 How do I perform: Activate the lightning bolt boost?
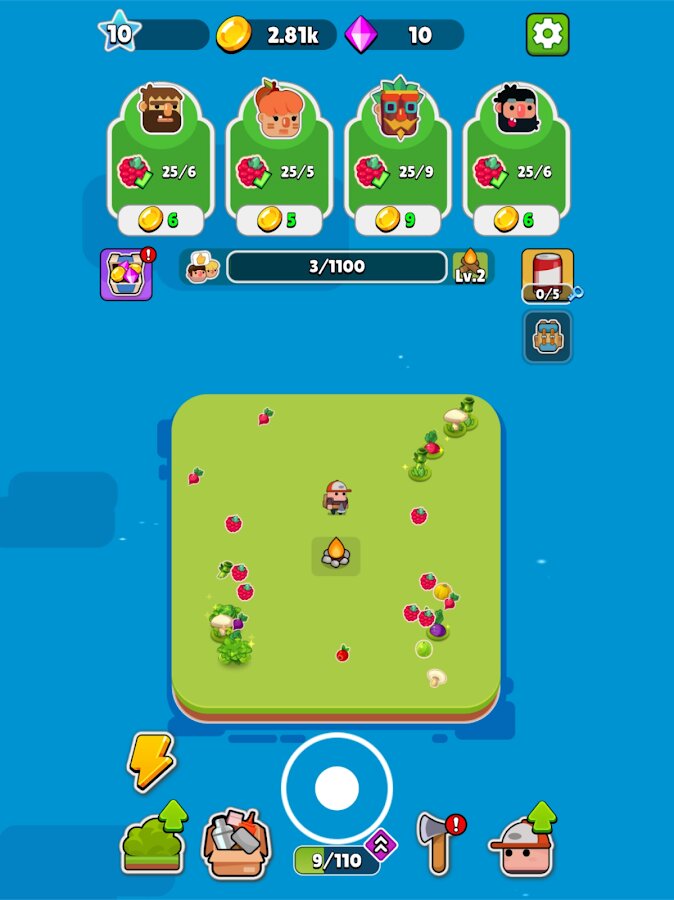pos(151,761)
